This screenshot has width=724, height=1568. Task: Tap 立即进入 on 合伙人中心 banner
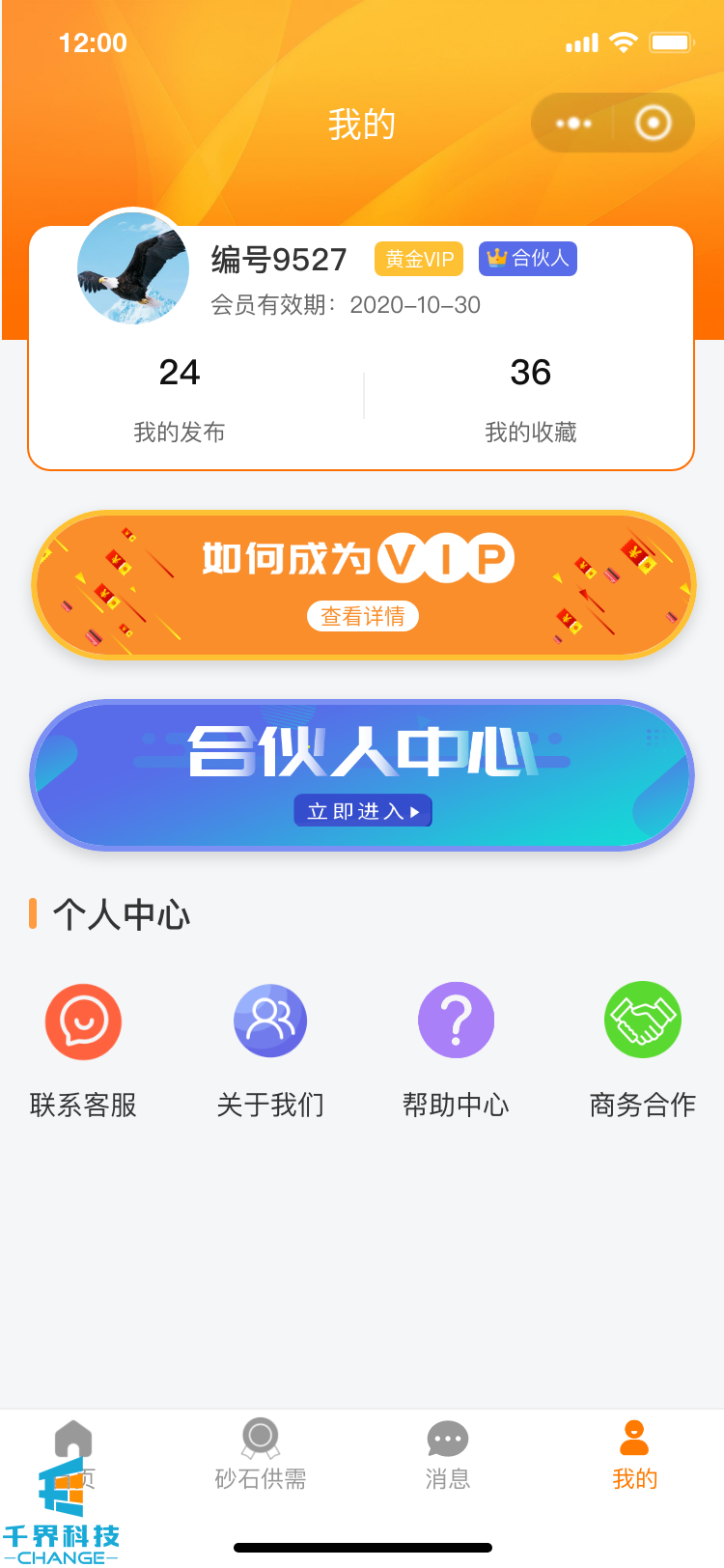(363, 811)
